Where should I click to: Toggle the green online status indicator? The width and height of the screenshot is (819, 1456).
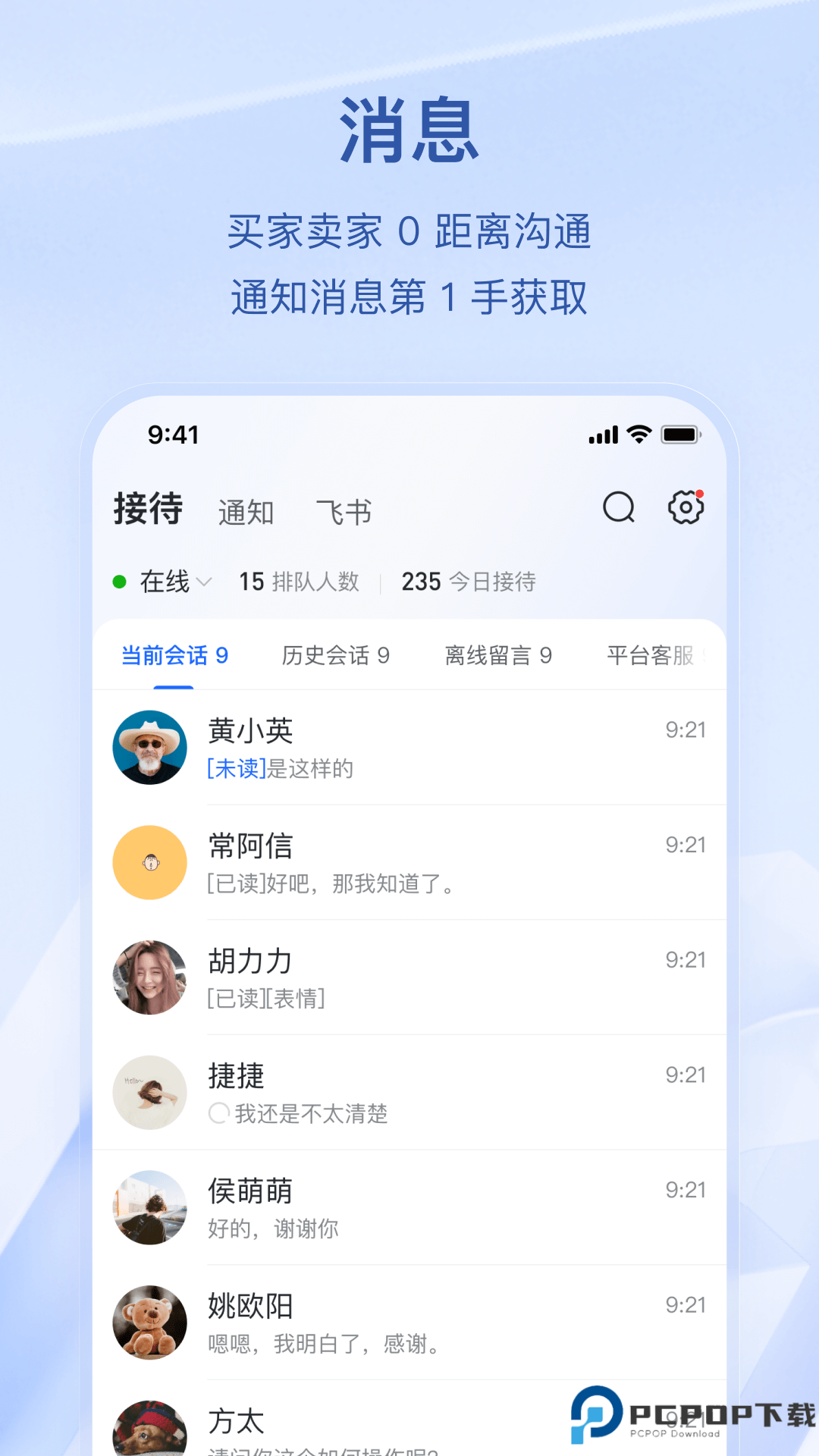point(118,581)
